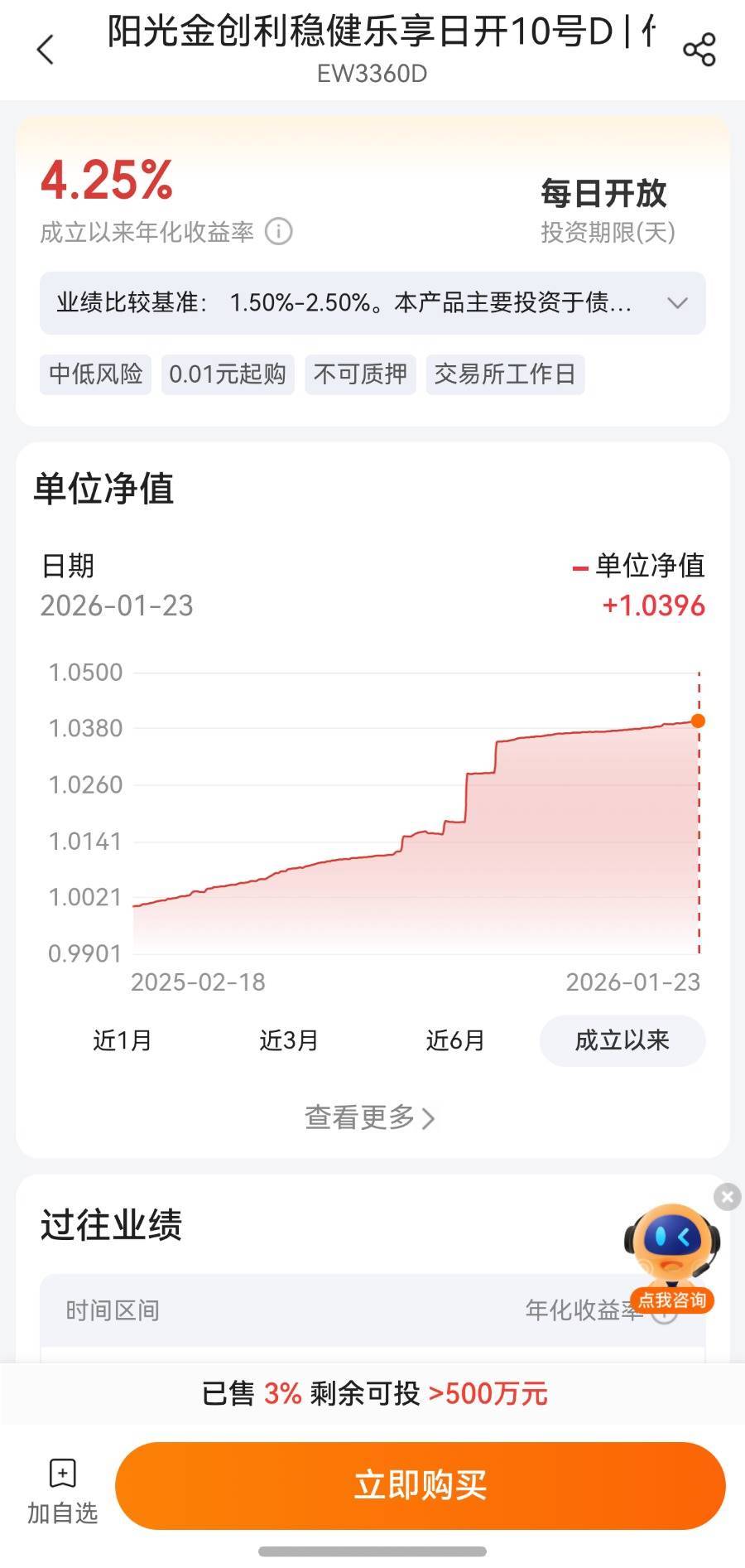745x1568 pixels.
Task: Tap 立即购买 to buy now
Action: click(421, 1485)
